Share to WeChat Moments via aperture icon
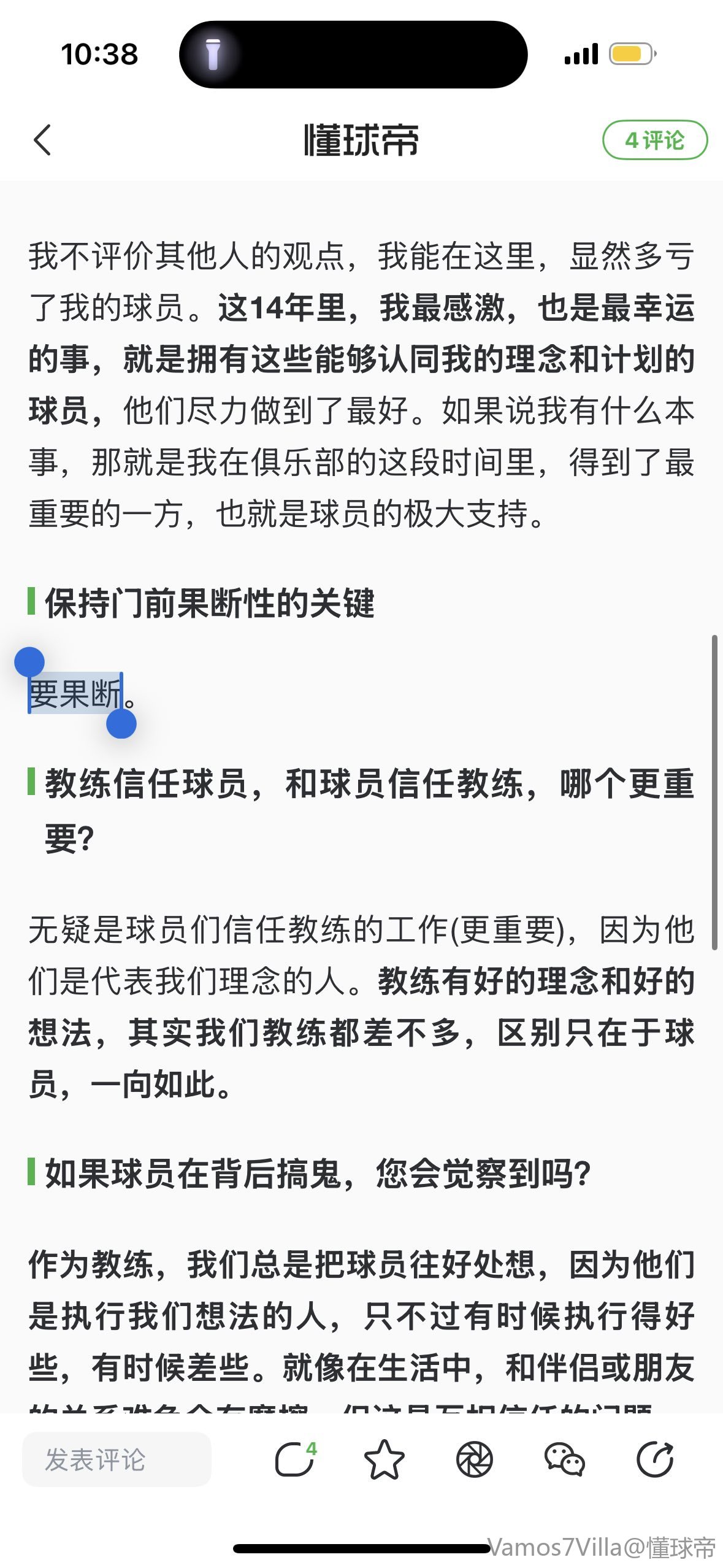Image resolution: width=723 pixels, height=1568 pixels. coord(474,1459)
